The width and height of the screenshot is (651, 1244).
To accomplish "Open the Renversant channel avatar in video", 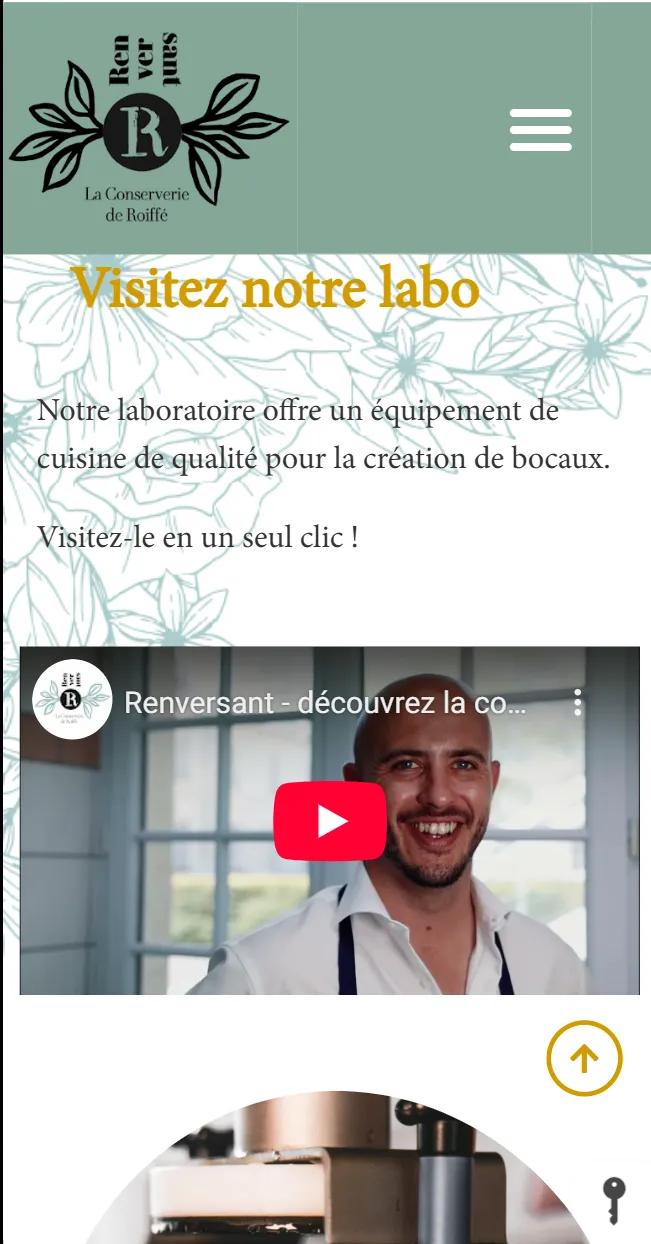I will click(x=72, y=700).
